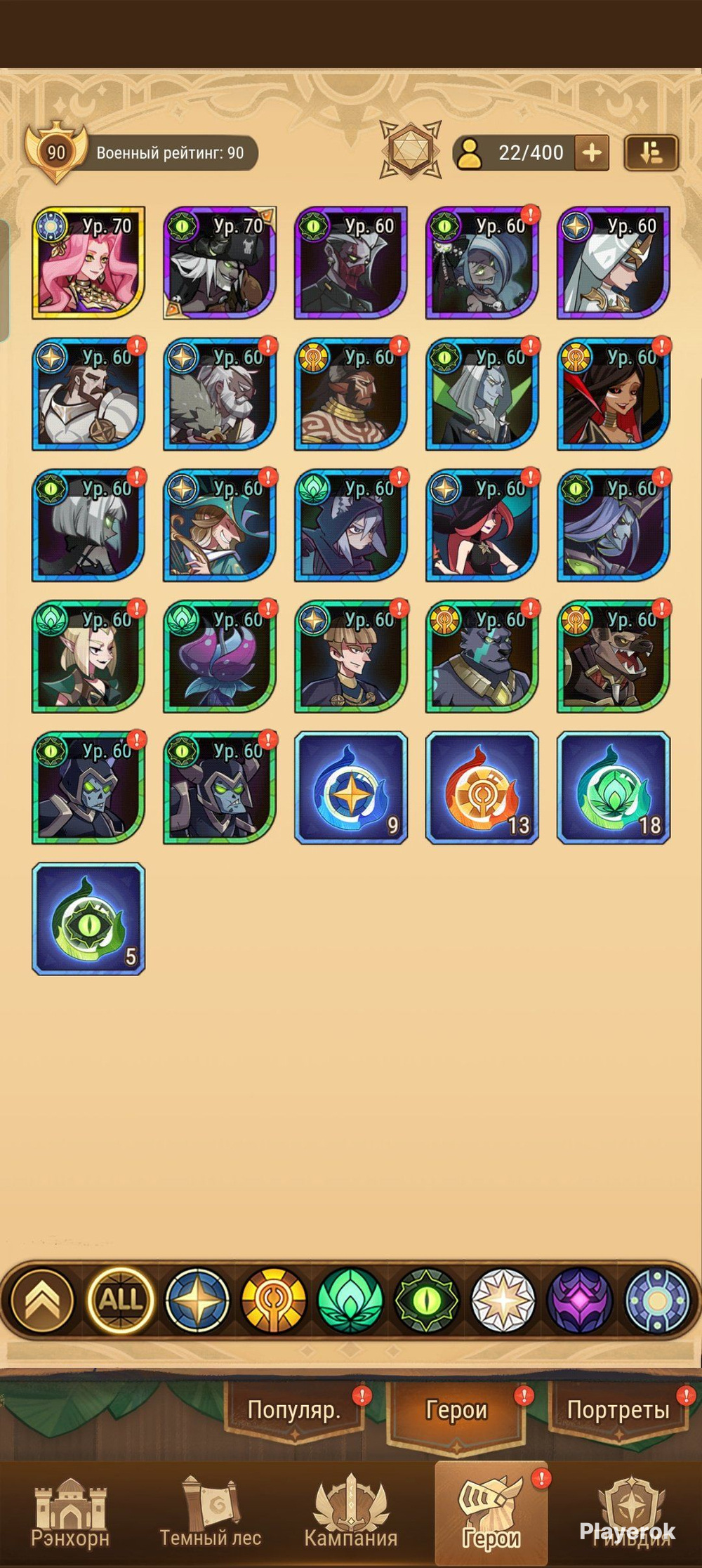
Task: Open the red-haired witch hero card
Action: pos(482,525)
